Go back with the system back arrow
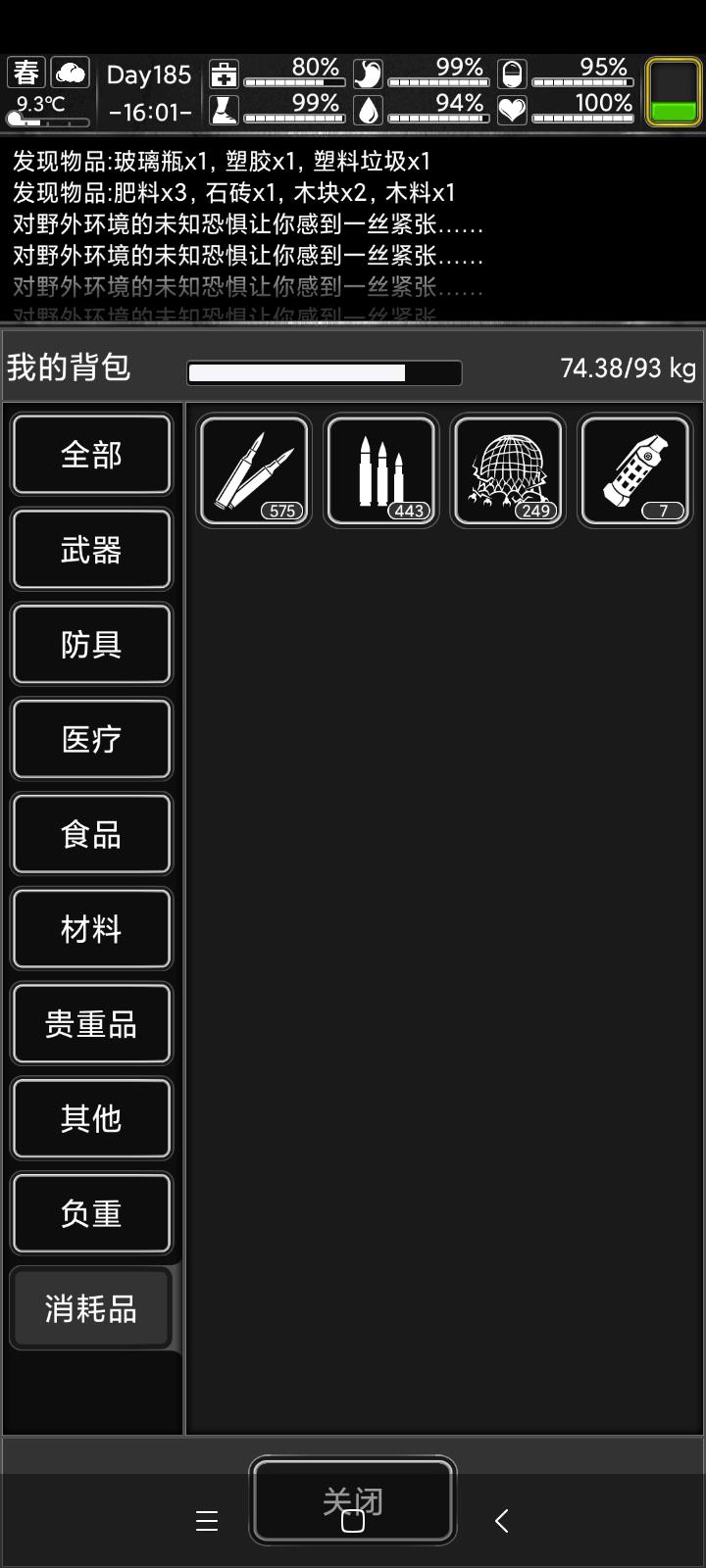 click(501, 1521)
